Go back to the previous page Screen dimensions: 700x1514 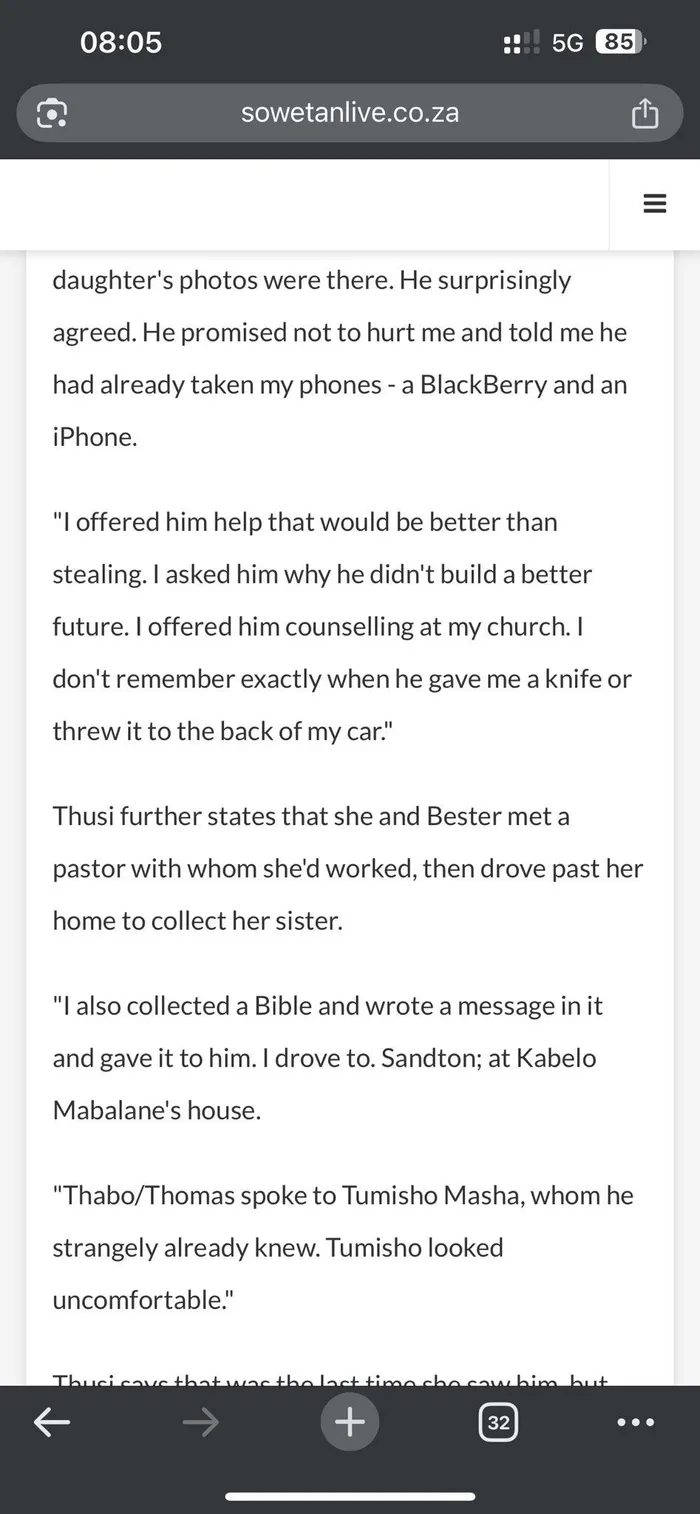point(52,1422)
